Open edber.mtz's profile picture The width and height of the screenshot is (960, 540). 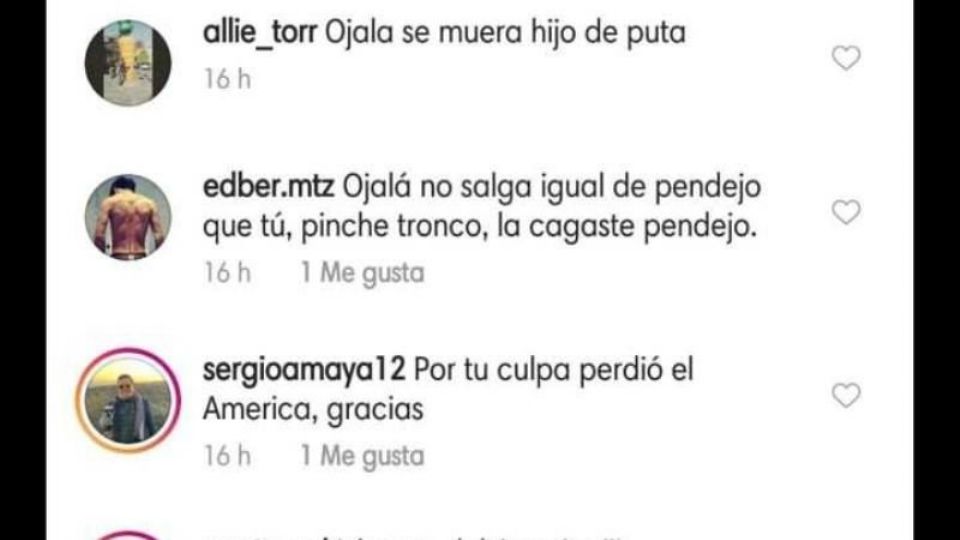[x=127, y=217]
